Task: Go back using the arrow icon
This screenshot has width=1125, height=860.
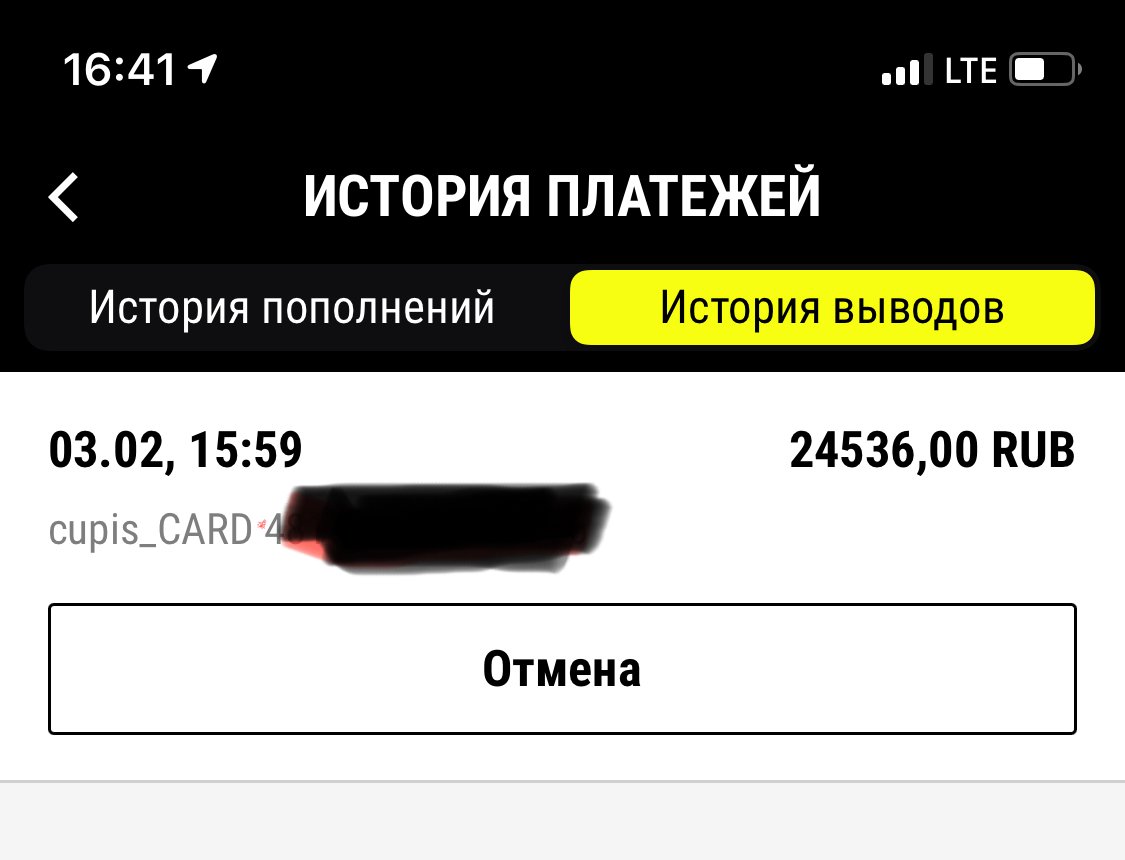Action: pyautogui.click(x=64, y=196)
